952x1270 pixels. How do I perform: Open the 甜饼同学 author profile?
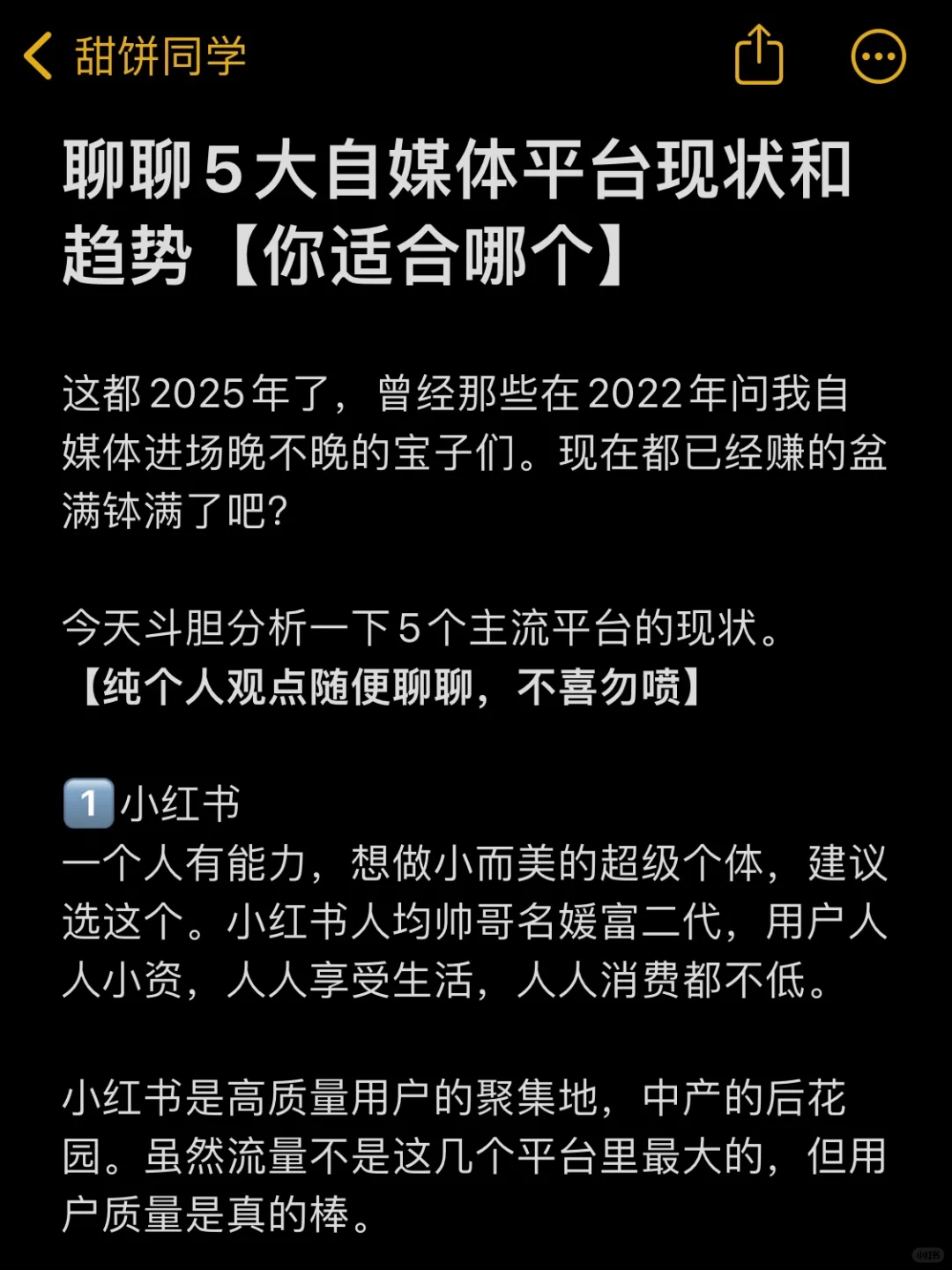[x=159, y=55]
